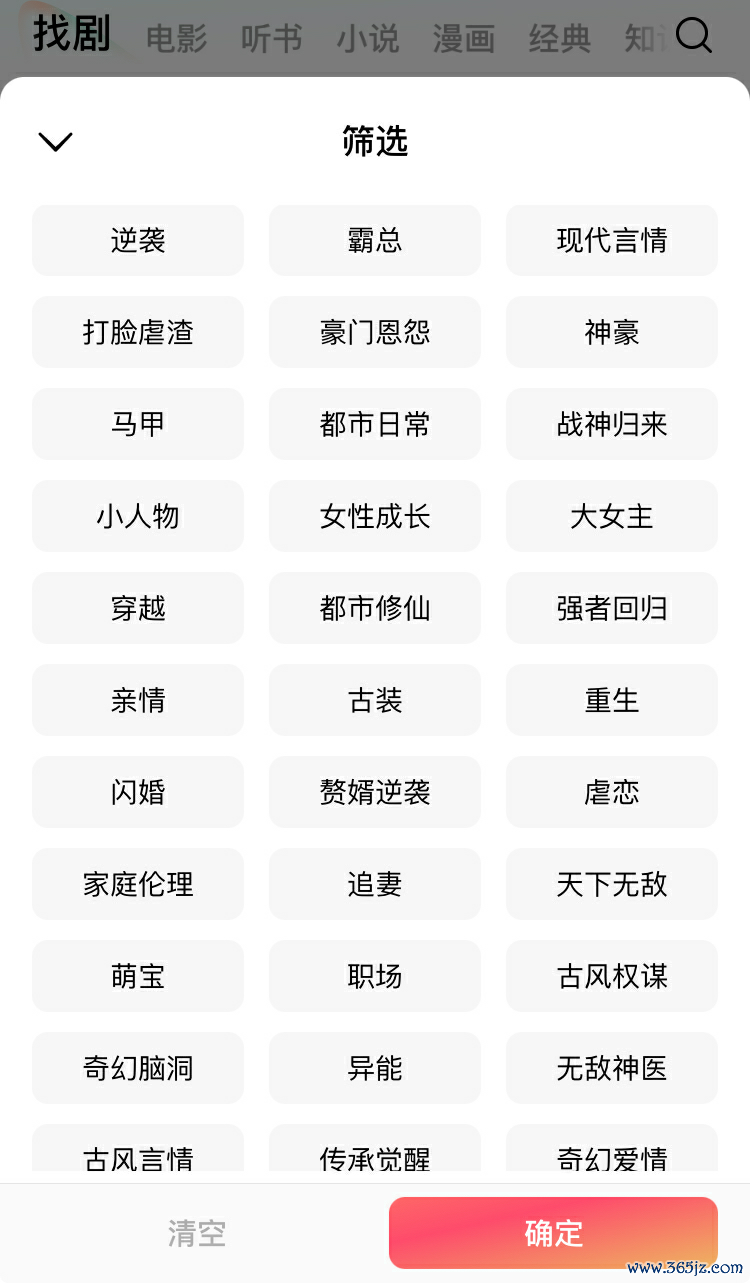Pick the 萌宝 tag
This screenshot has width=750, height=1283.
click(x=138, y=976)
